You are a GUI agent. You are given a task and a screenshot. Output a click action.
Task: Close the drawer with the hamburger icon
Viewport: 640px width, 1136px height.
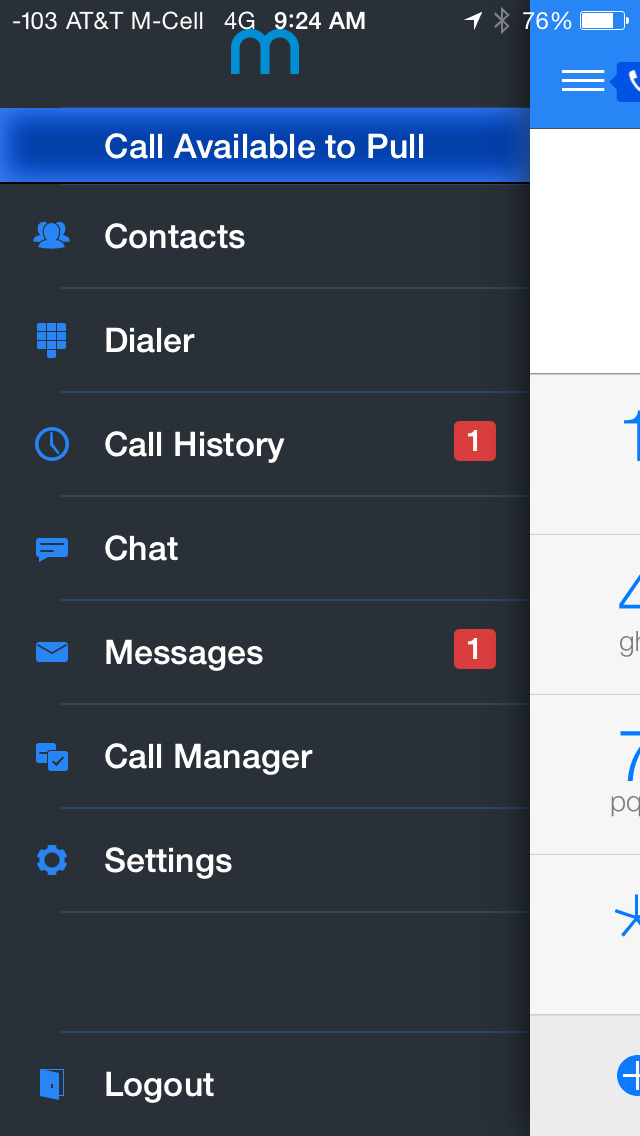click(x=583, y=80)
